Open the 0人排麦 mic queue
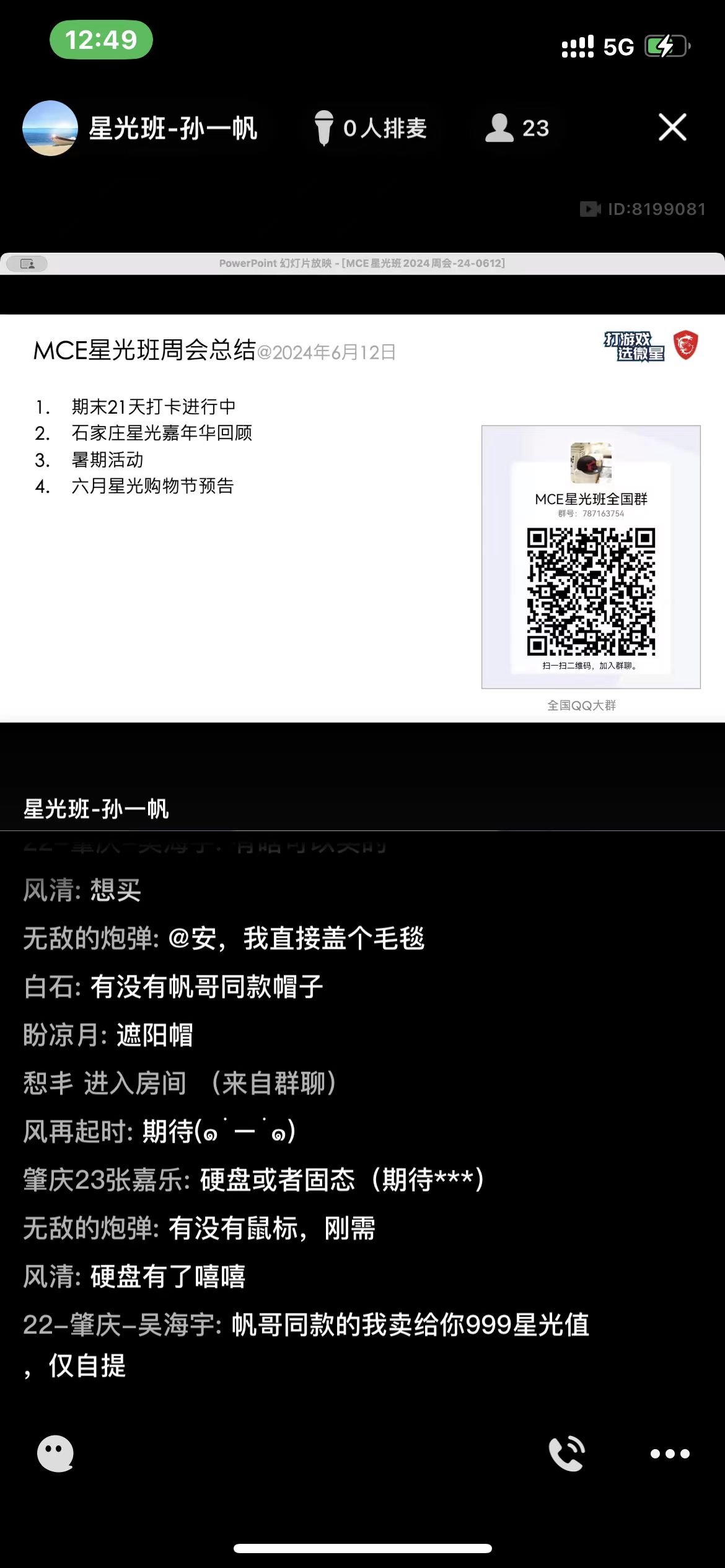The height and width of the screenshot is (1568, 725). (x=371, y=128)
